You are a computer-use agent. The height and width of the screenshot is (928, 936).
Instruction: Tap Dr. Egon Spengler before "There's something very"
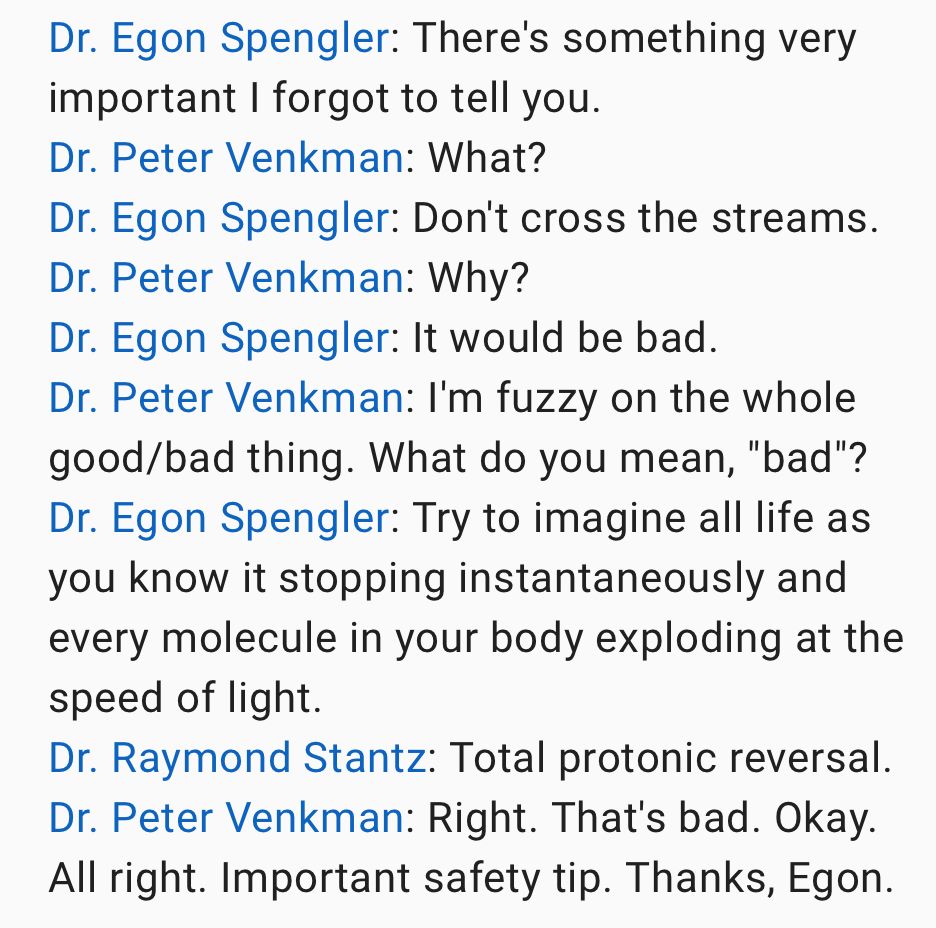[x=219, y=39]
